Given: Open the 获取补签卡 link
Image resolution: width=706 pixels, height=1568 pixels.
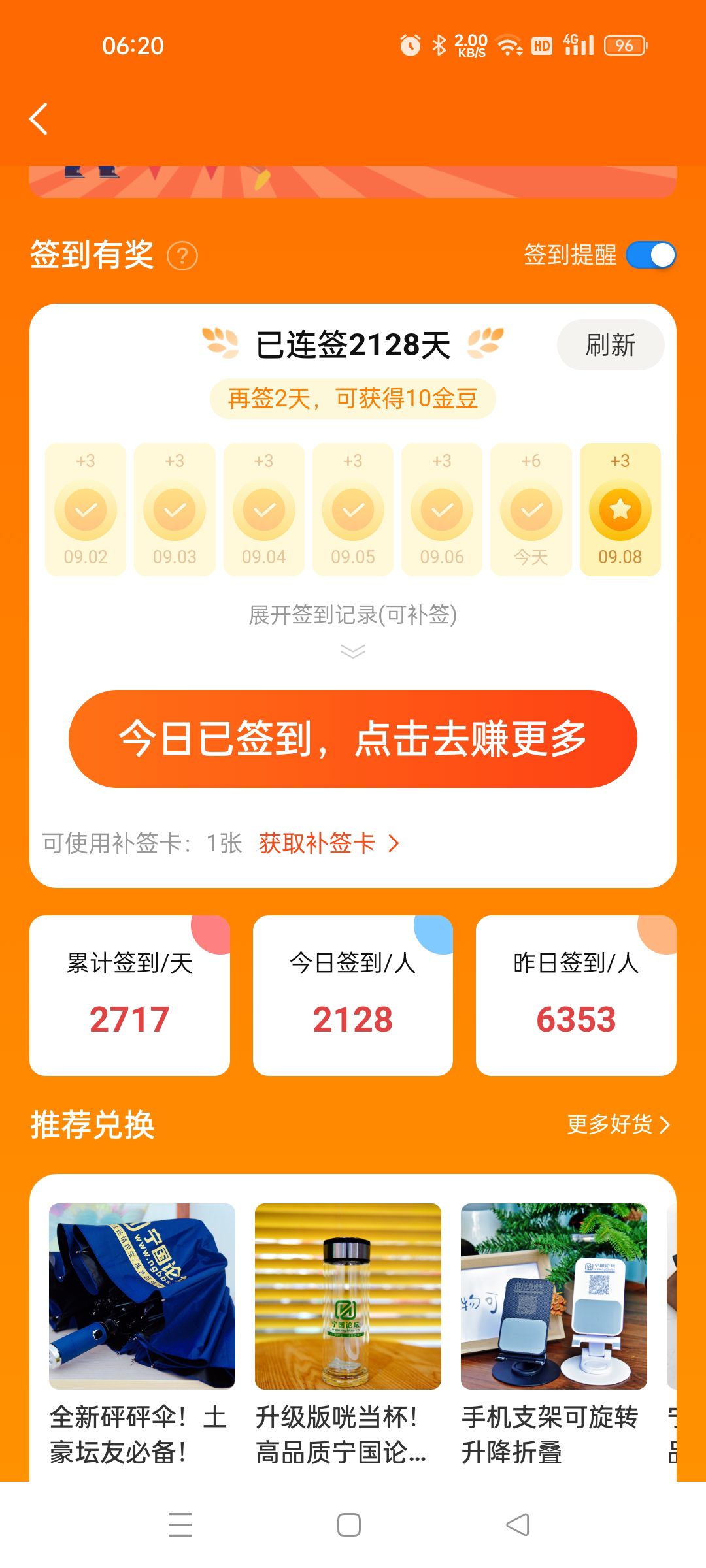Looking at the screenshot, I should pos(328,843).
